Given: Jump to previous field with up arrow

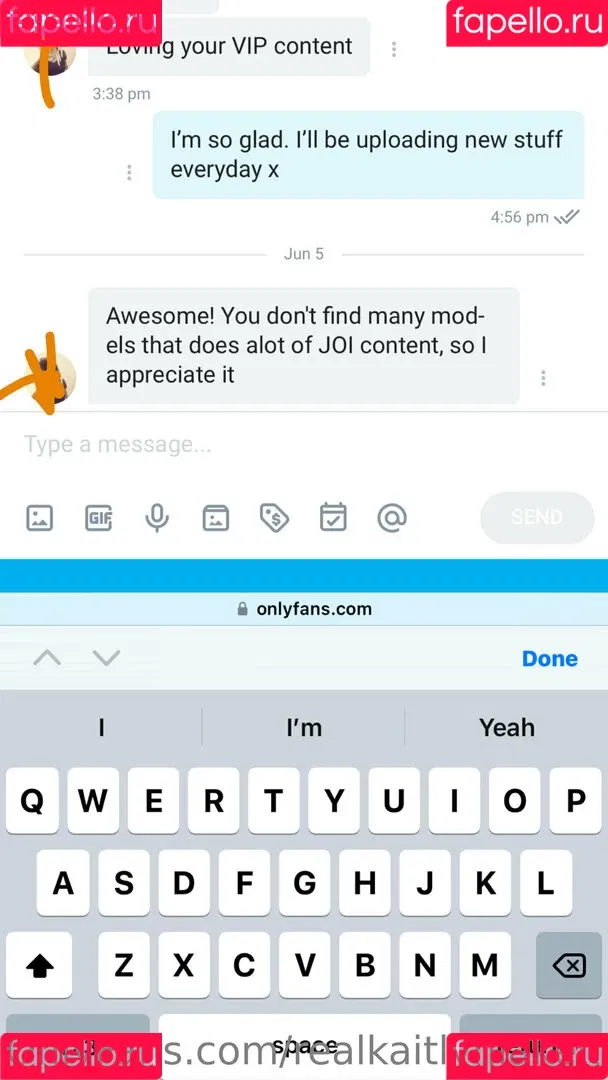Looking at the screenshot, I should [x=47, y=658].
